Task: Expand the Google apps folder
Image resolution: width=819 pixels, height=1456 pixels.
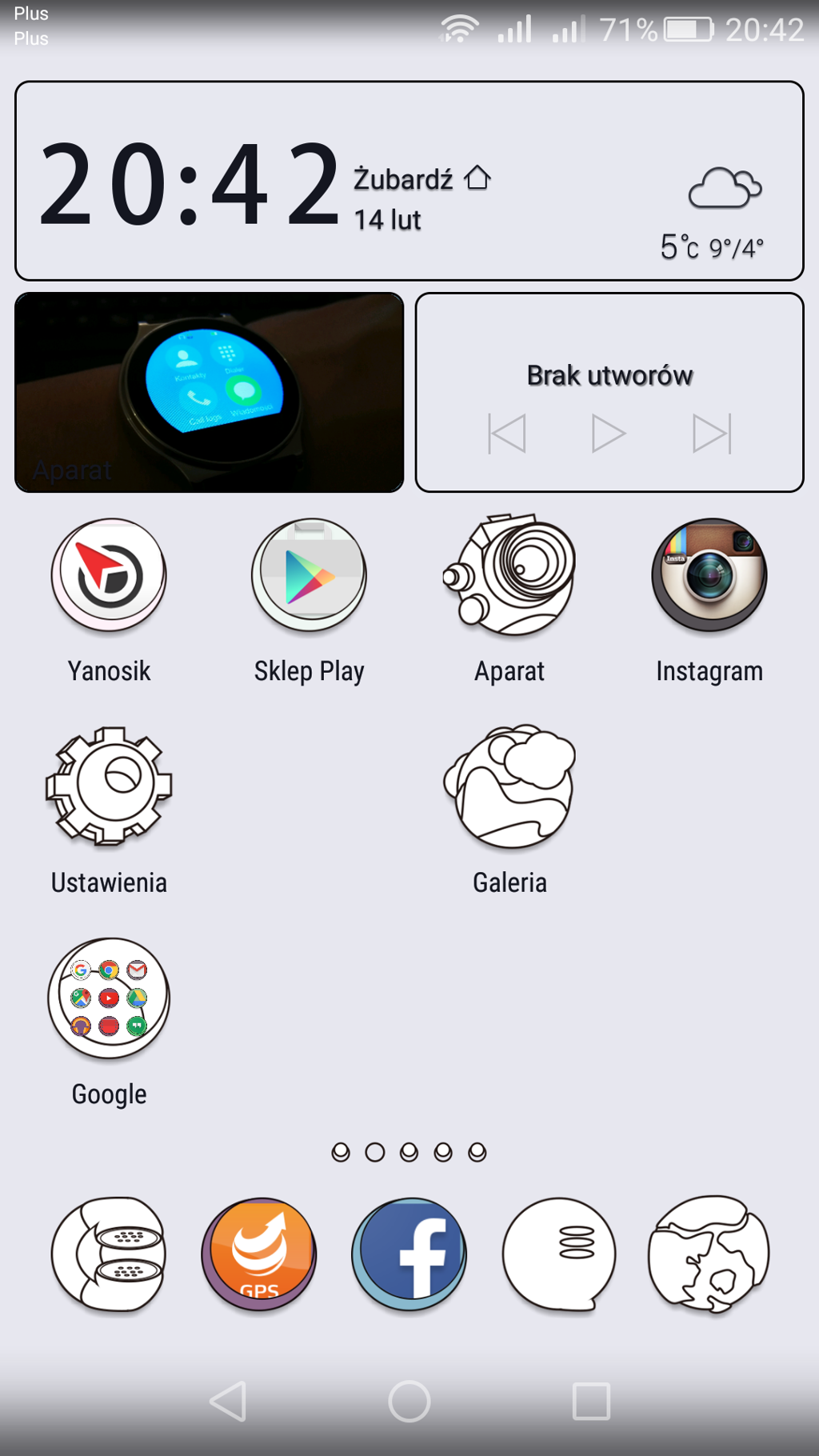Action: coord(109,998)
